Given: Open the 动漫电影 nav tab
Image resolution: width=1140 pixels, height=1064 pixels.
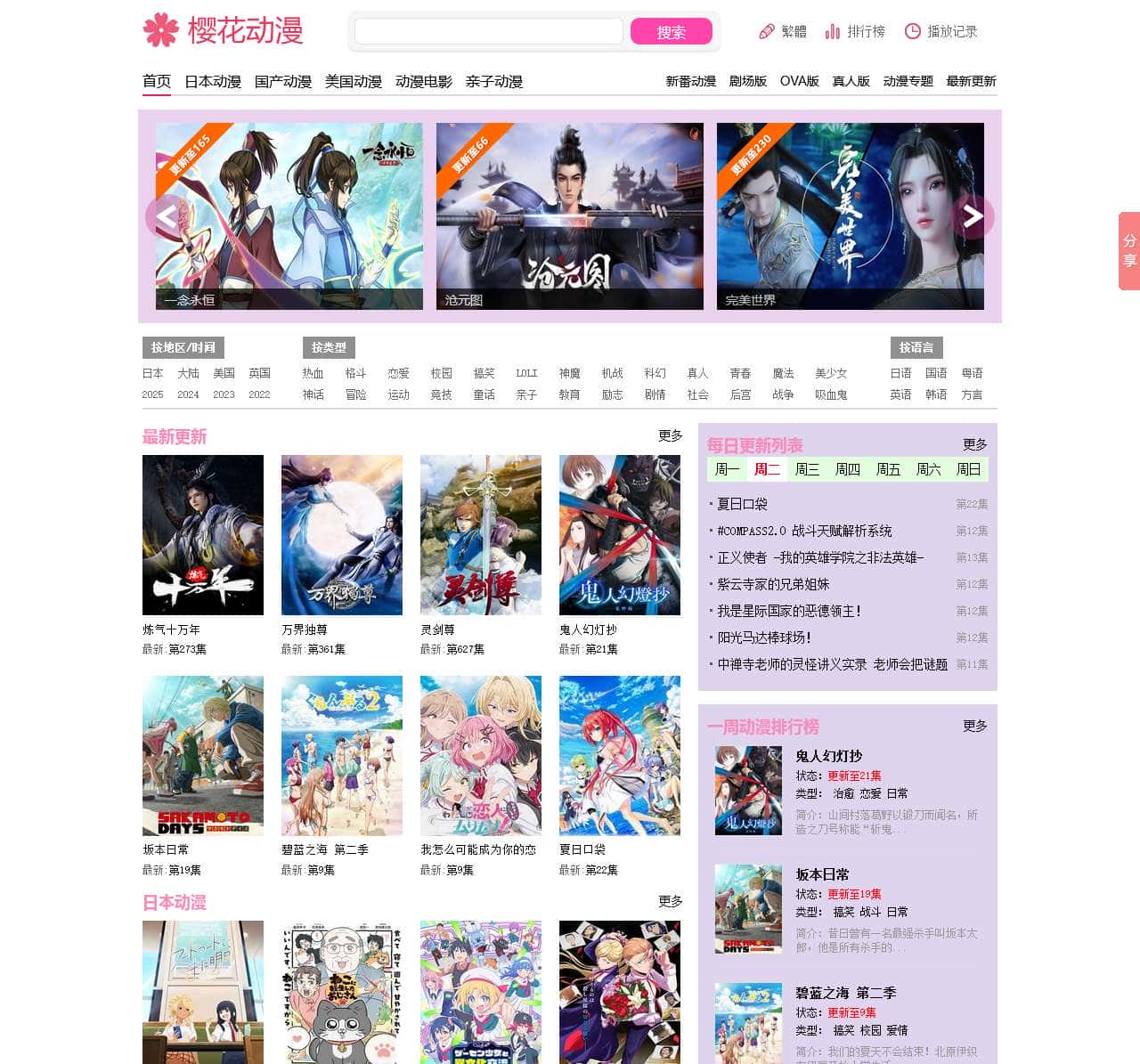Looking at the screenshot, I should point(424,82).
